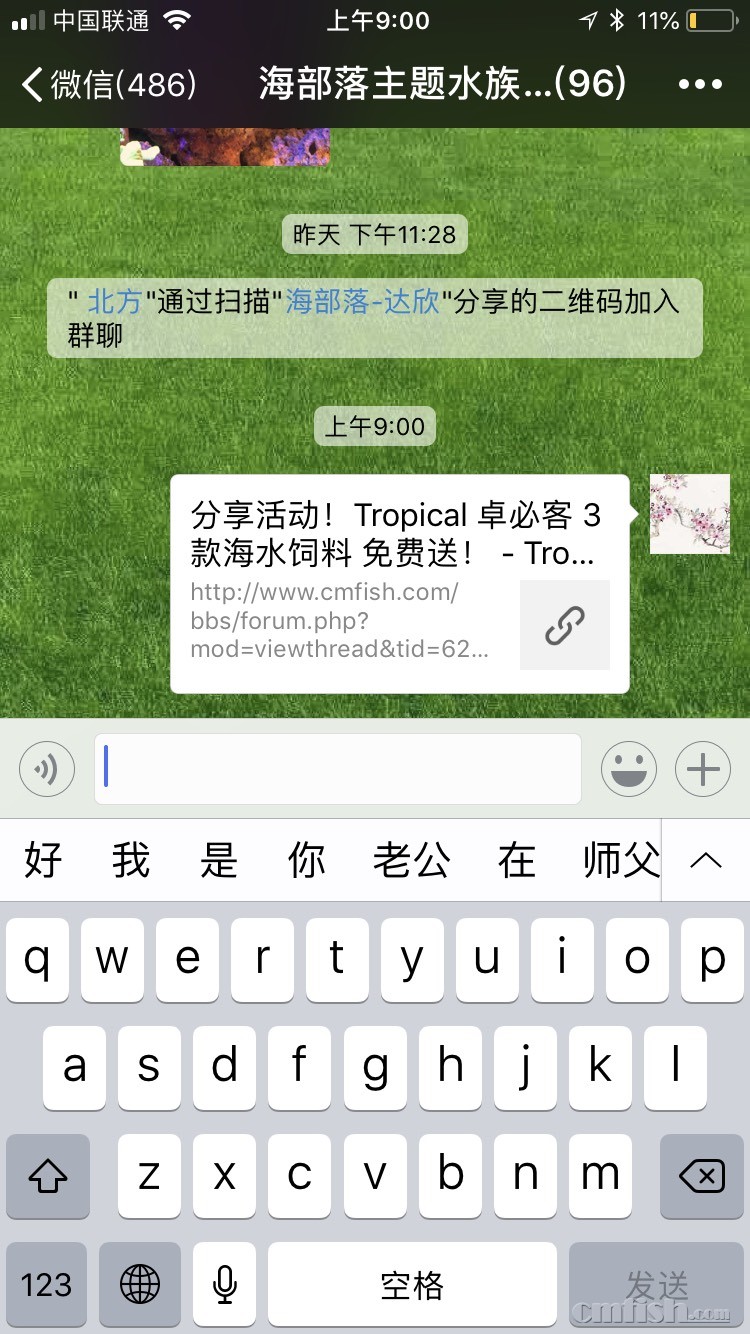Open the emoji picker
Screen dimensions: 750x1334
coord(628,769)
